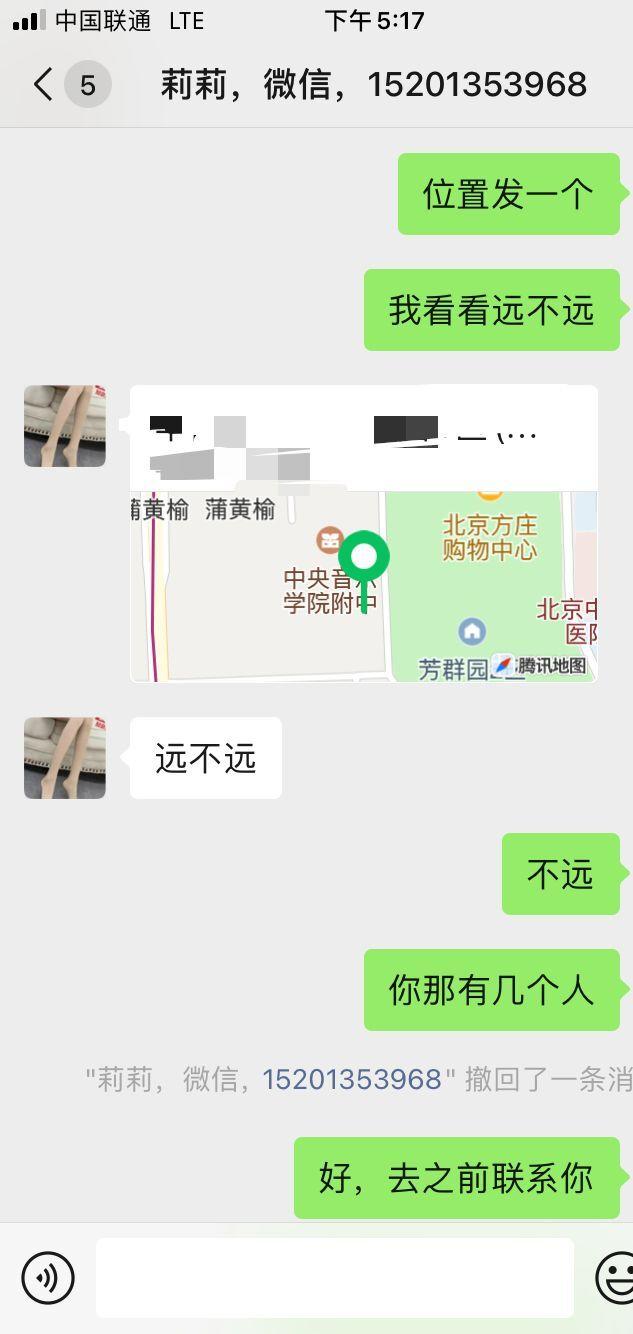Open the emoji picker

click(616, 1277)
